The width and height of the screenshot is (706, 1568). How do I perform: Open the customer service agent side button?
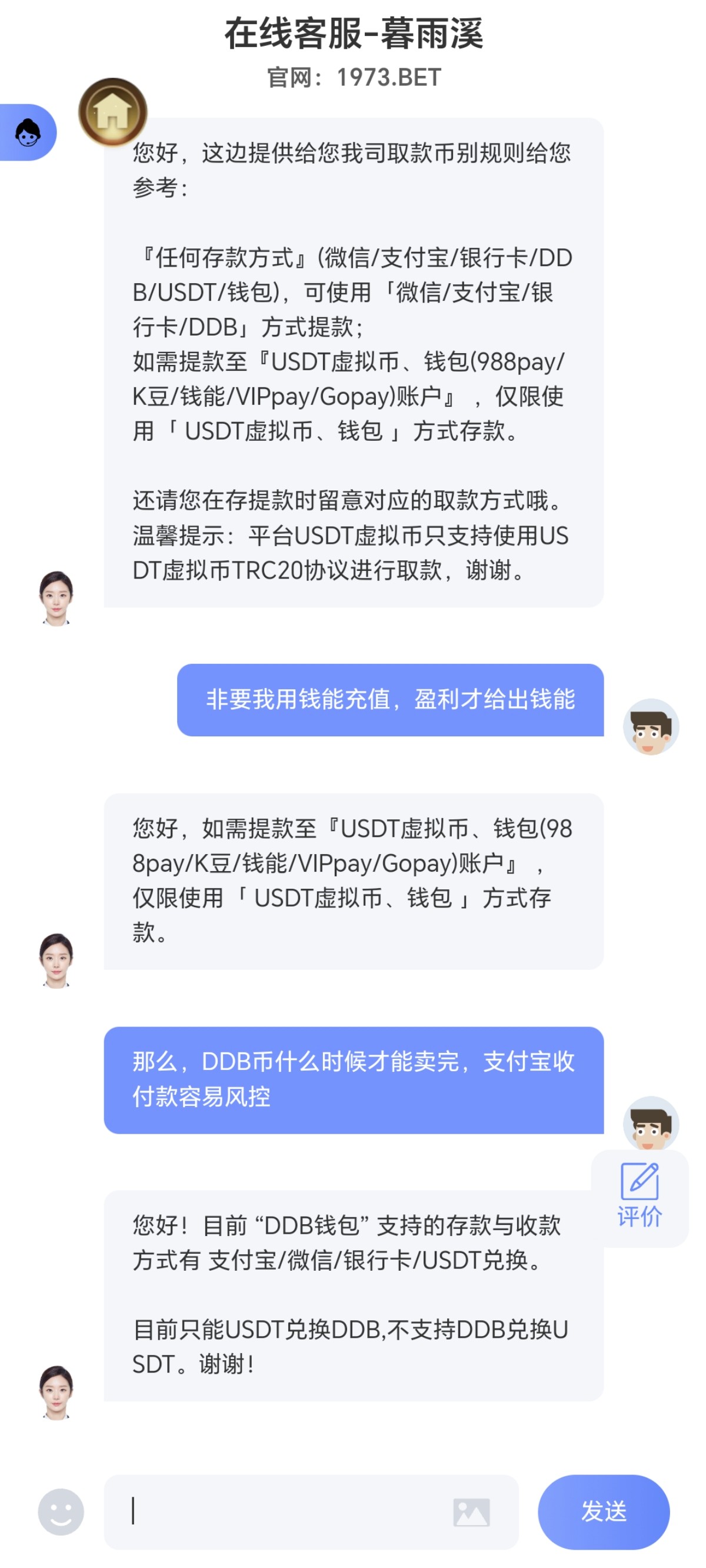(28, 132)
